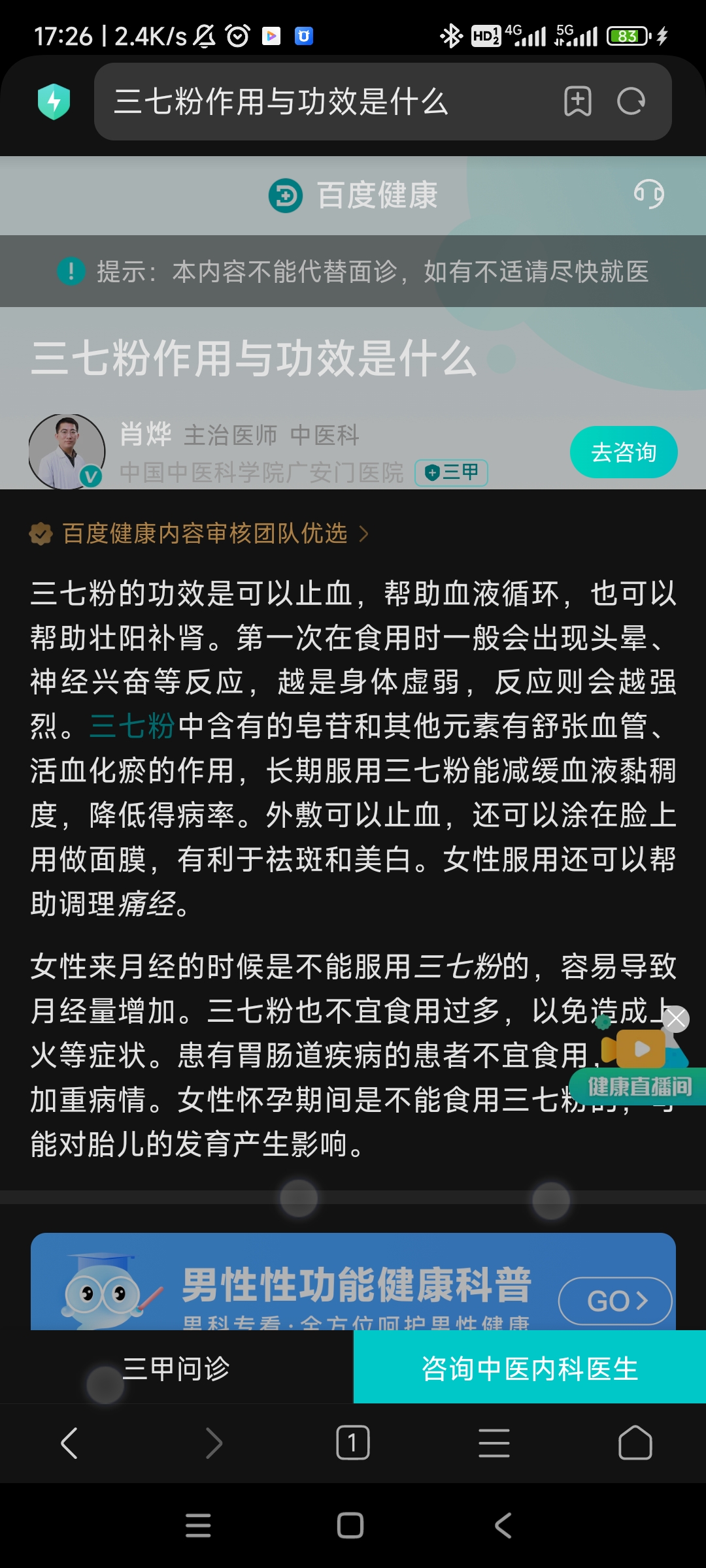Tap the address bar with 三七粉作用与功效是什么
The width and height of the screenshot is (706, 1568).
click(327, 102)
